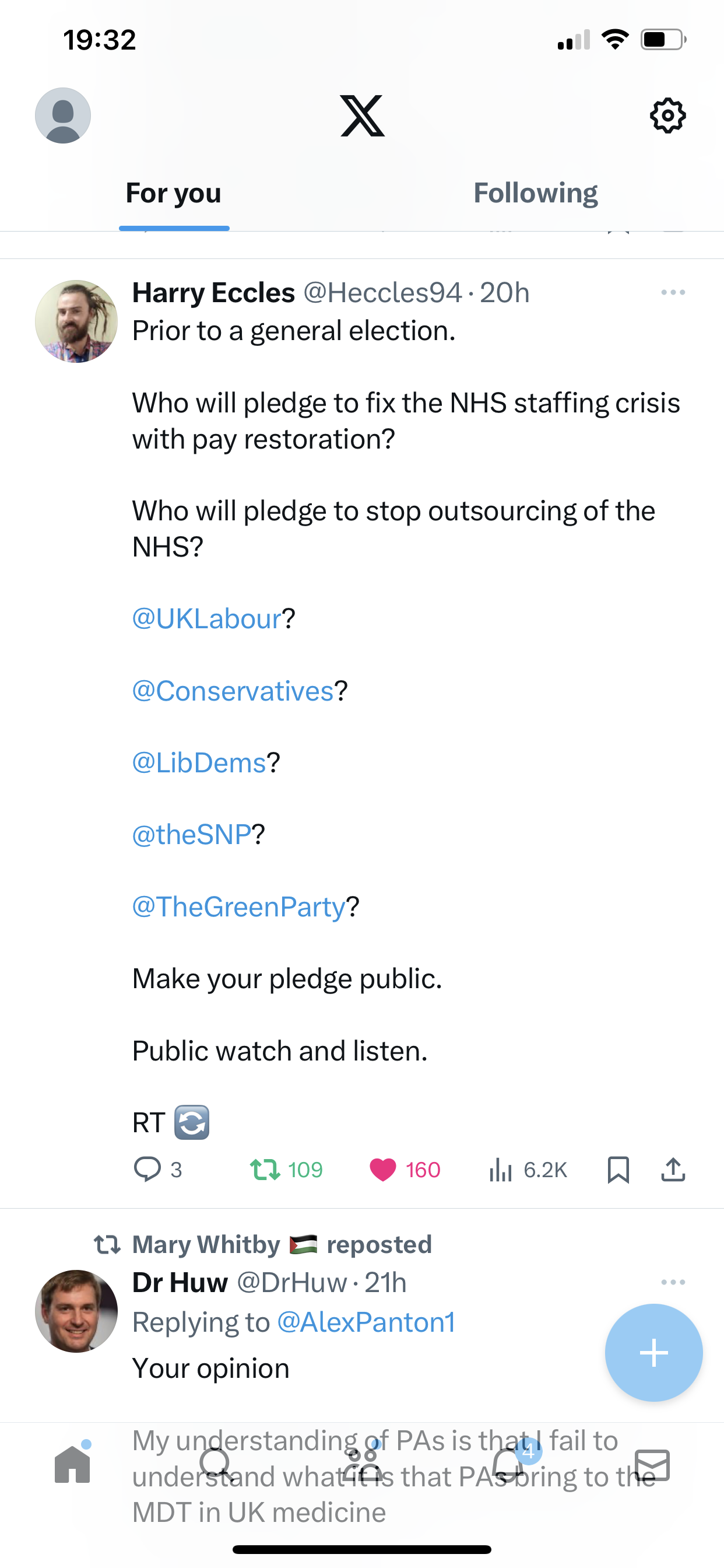Compose a new post
Screen dimensions: 724x1568
click(x=653, y=1353)
